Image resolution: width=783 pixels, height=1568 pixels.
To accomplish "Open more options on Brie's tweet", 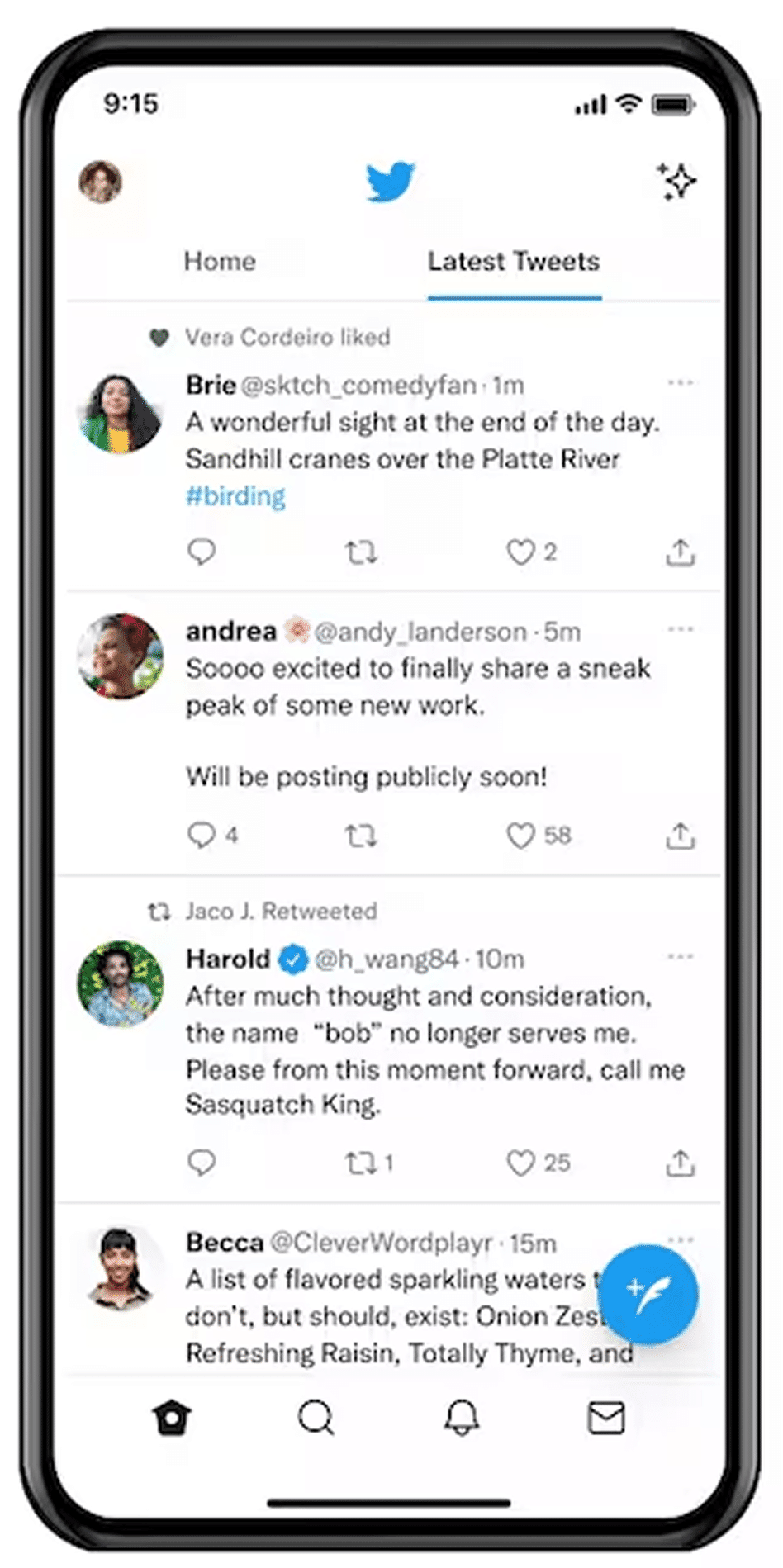I will click(680, 382).
